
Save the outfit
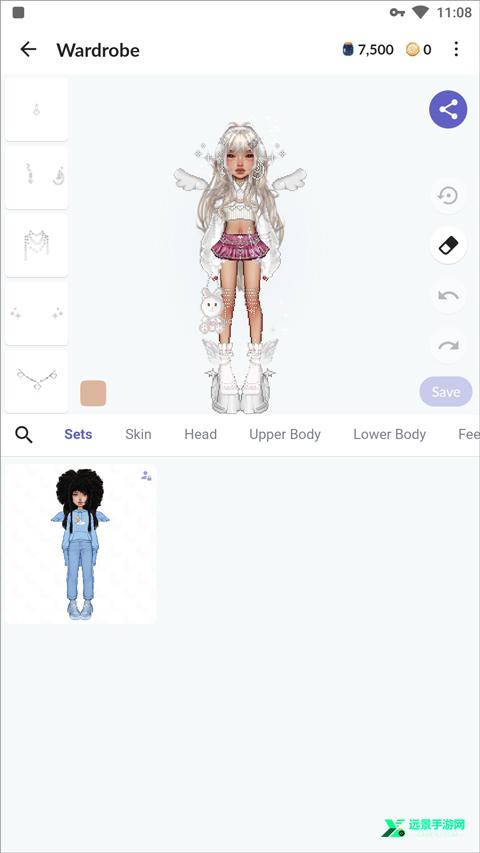446,392
